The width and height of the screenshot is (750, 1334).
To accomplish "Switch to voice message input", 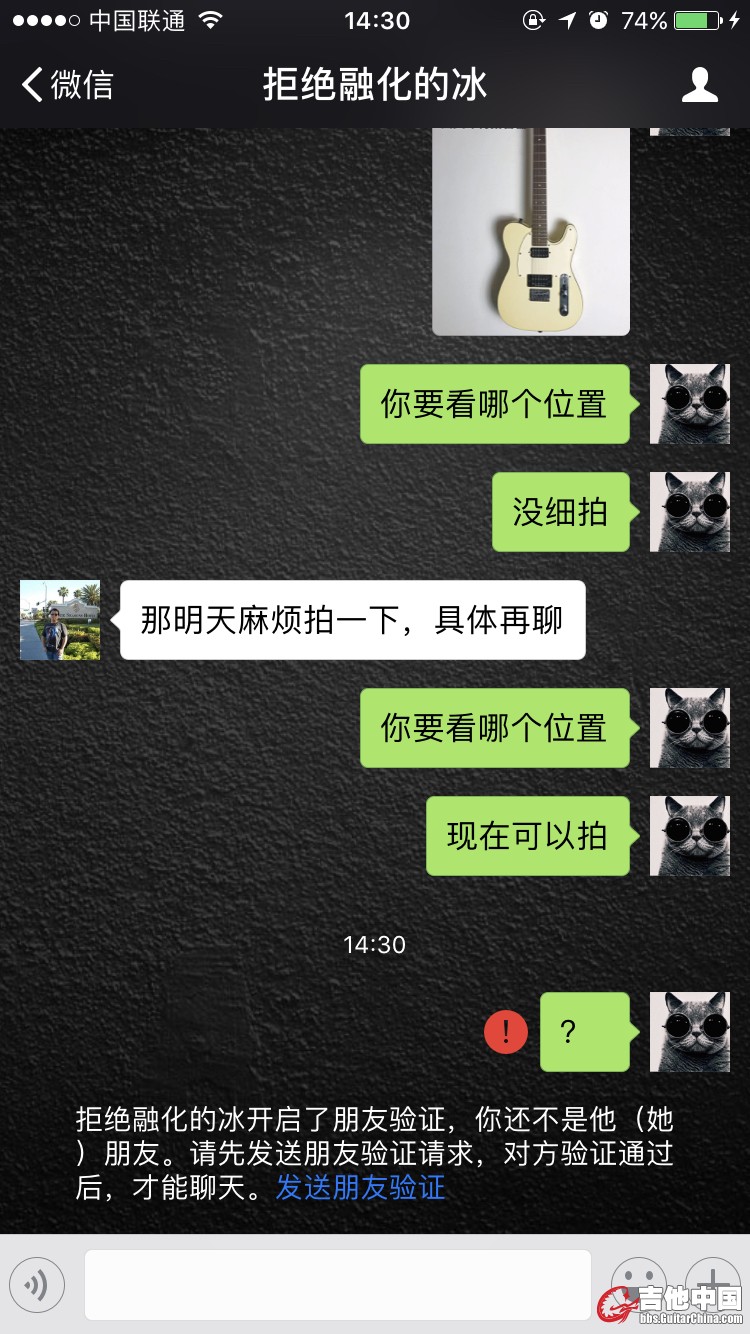I will pos(37,1285).
